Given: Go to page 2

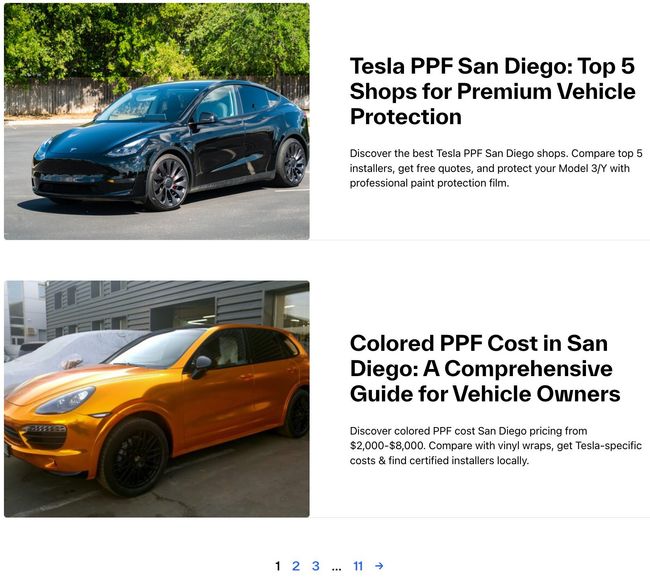Looking at the screenshot, I should 296,566.
